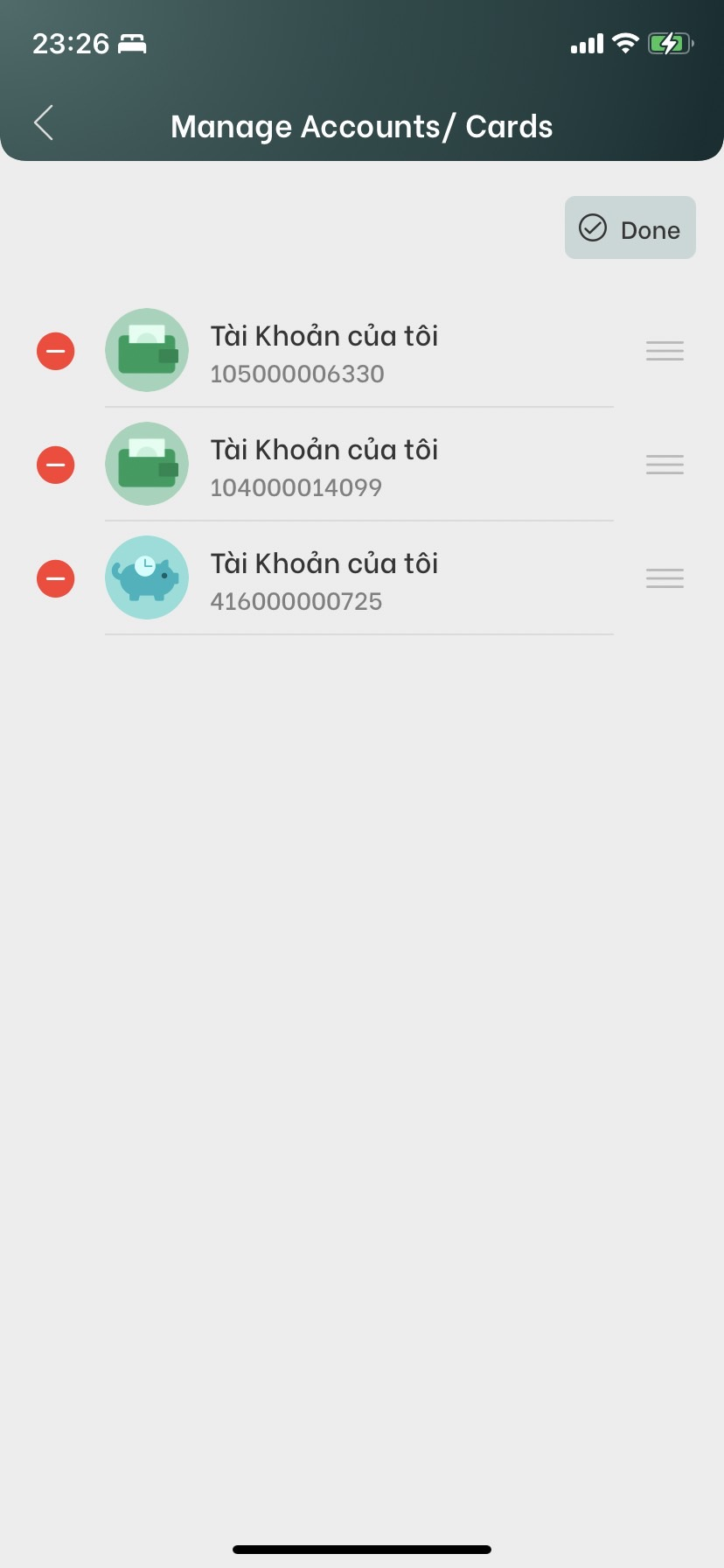724x1568 pixels.
Task: Remove account 104000014099
Action: point(55,465)
